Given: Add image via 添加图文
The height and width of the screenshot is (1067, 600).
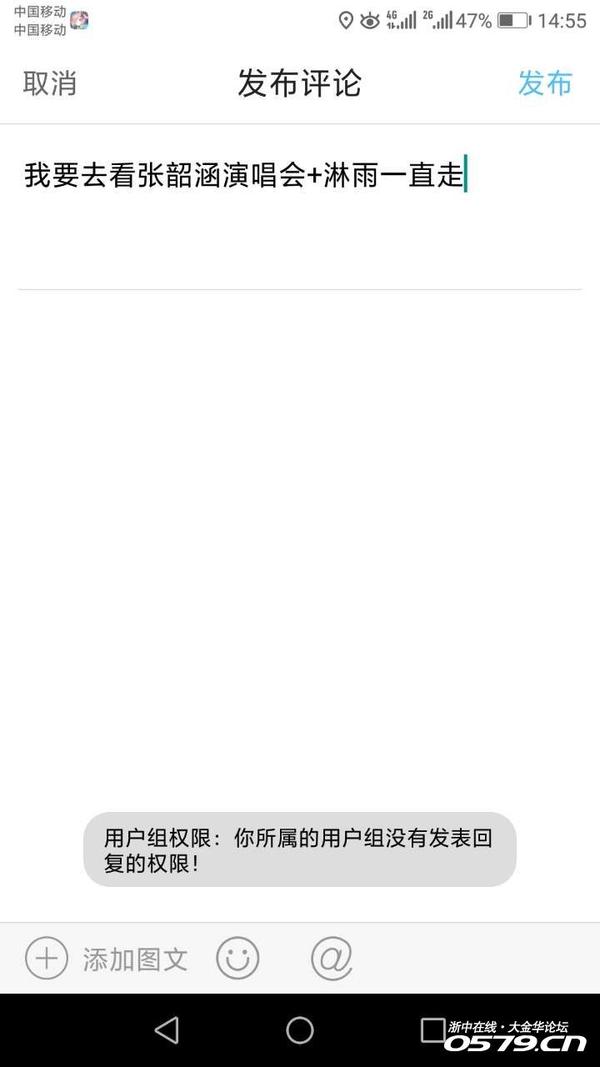Looking at the screenshot, I should tap(107, 958).
